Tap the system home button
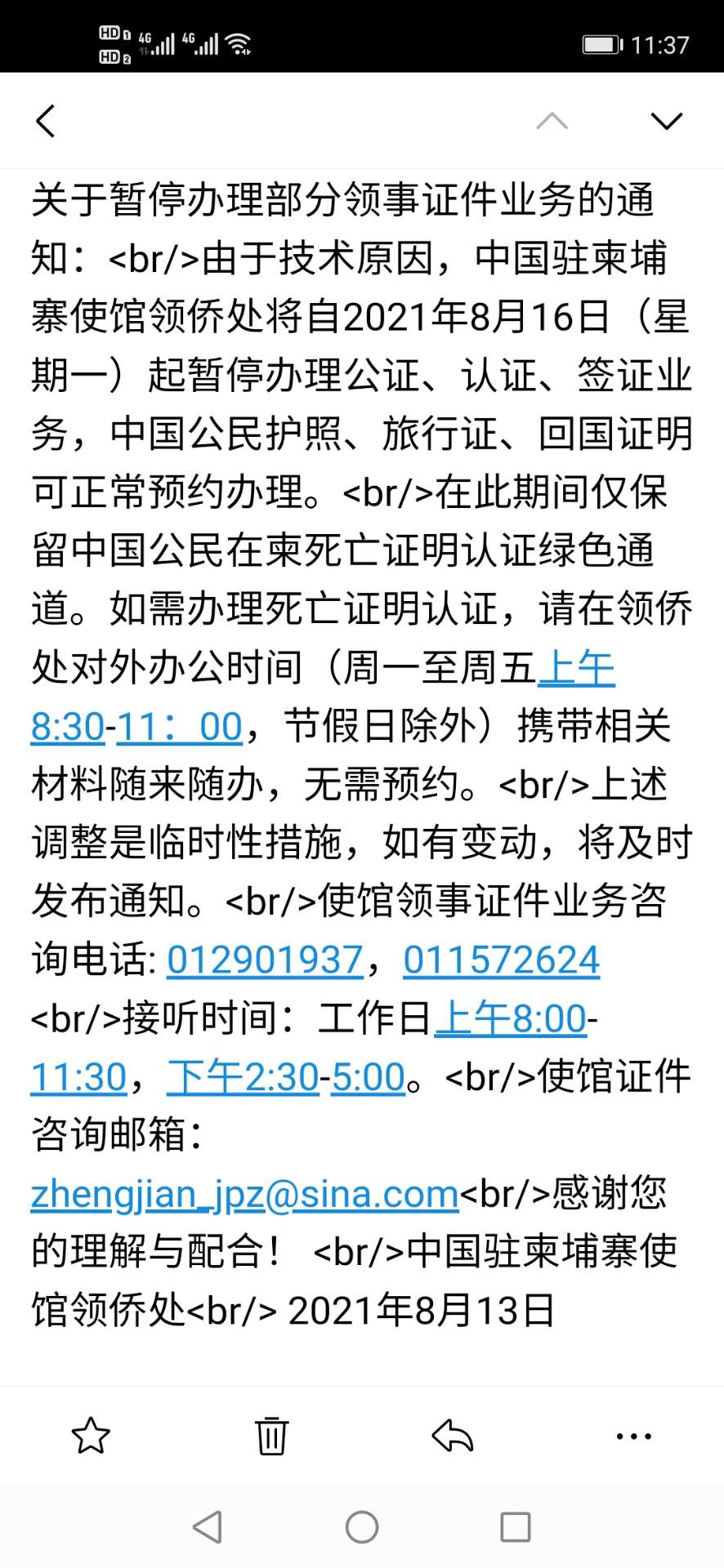Screen dimensions: 724x1568 (362, 1526)
